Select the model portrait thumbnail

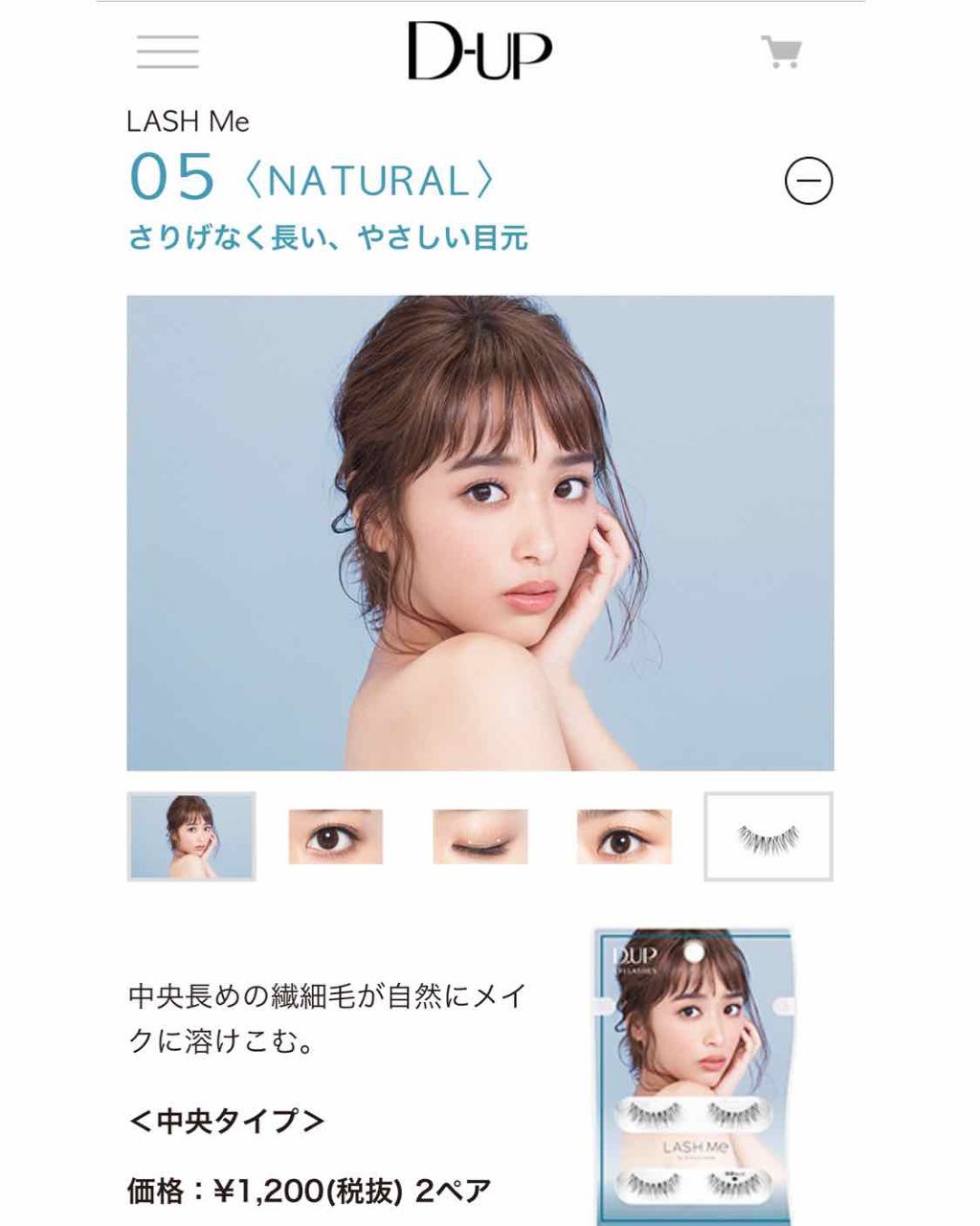pyautogui.click(x=191, y=836)
